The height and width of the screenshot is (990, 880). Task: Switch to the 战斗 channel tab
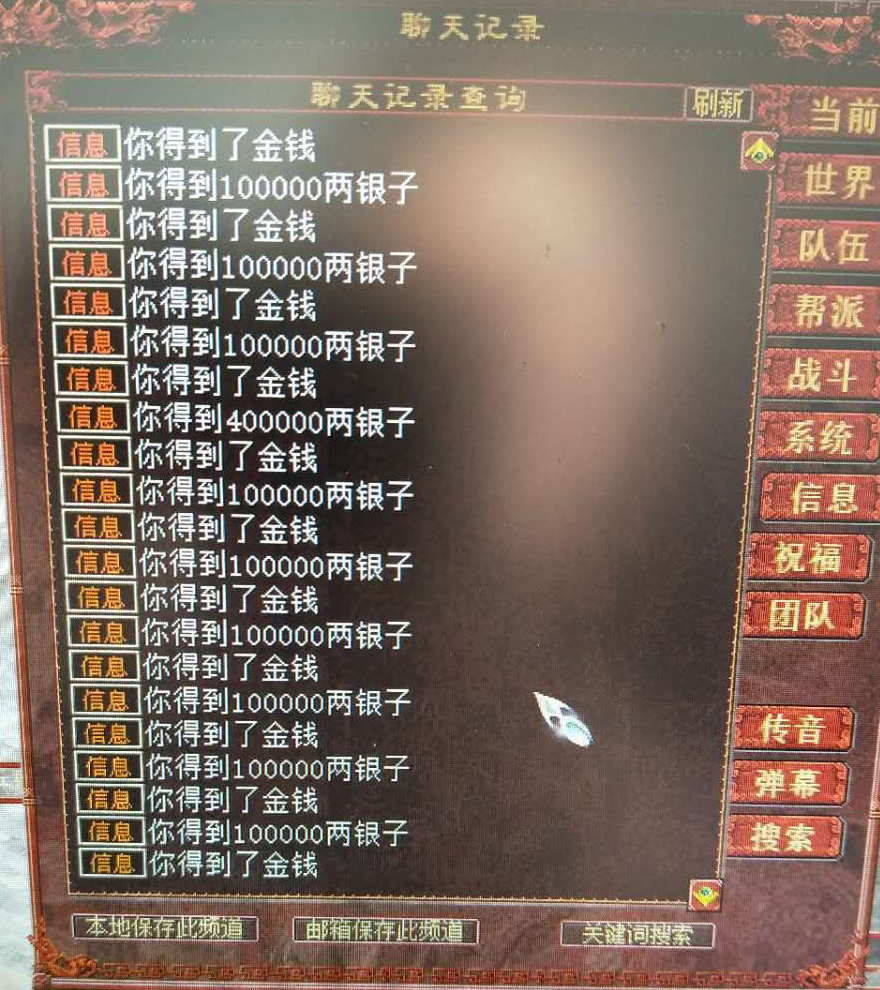[x=820, y=375]
